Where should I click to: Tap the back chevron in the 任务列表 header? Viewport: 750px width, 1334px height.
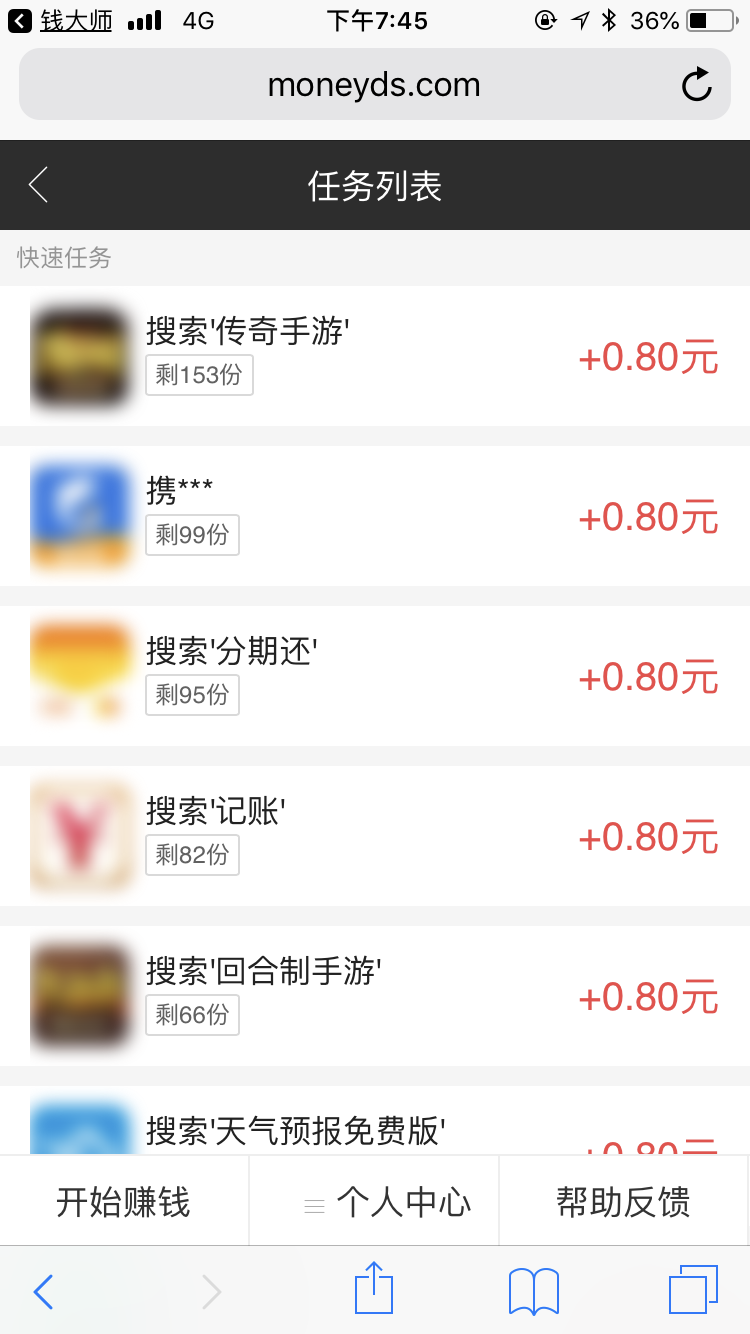[x=38, y=184]
